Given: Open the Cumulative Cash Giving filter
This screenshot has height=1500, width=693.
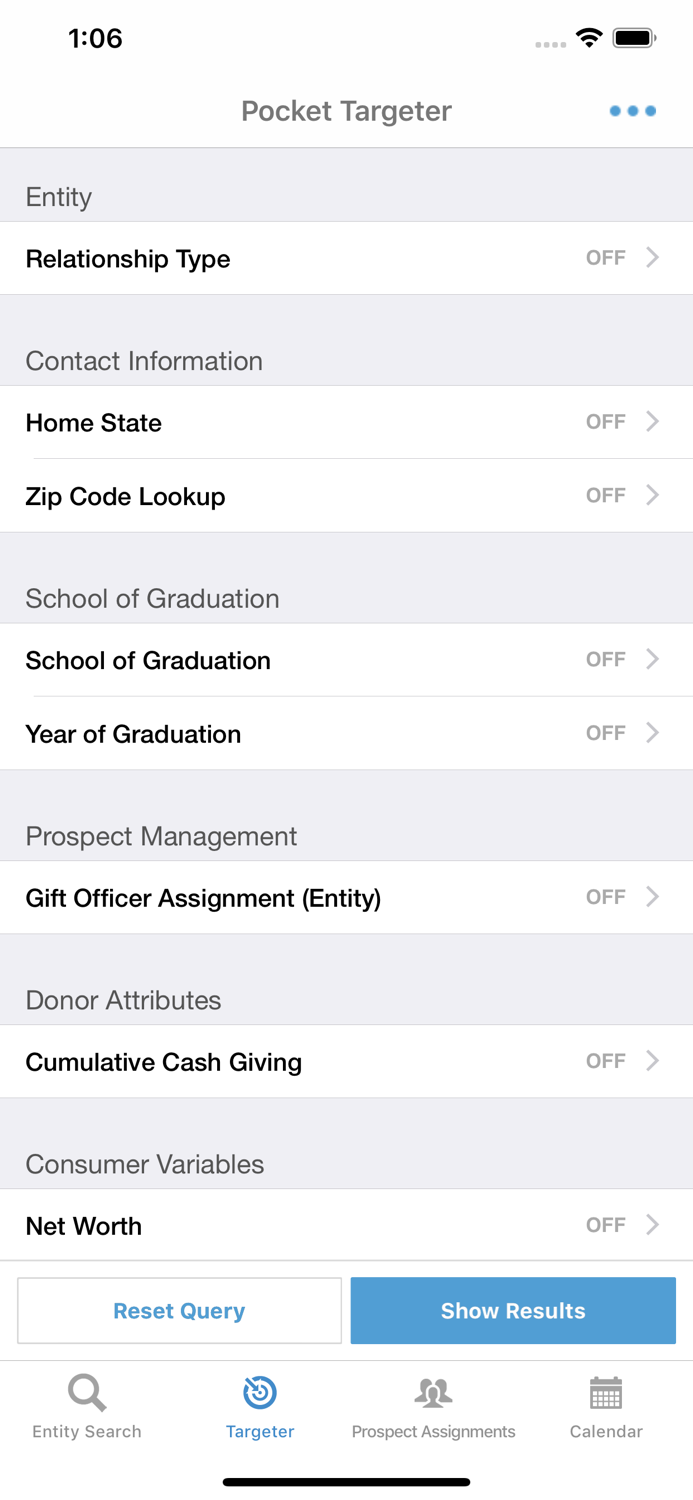Looking at the screenshot, I should 346,1063.
